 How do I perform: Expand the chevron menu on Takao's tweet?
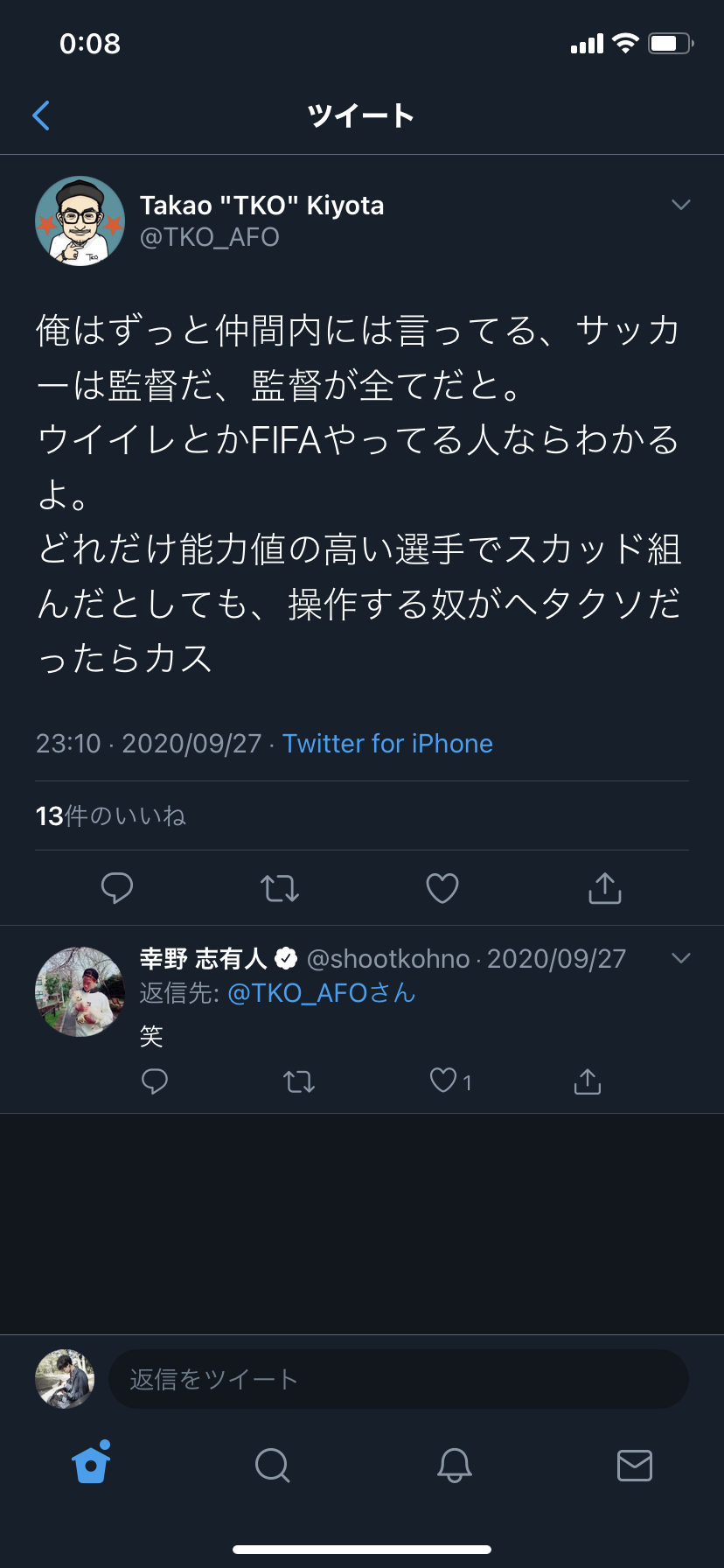tap(680, 205)
